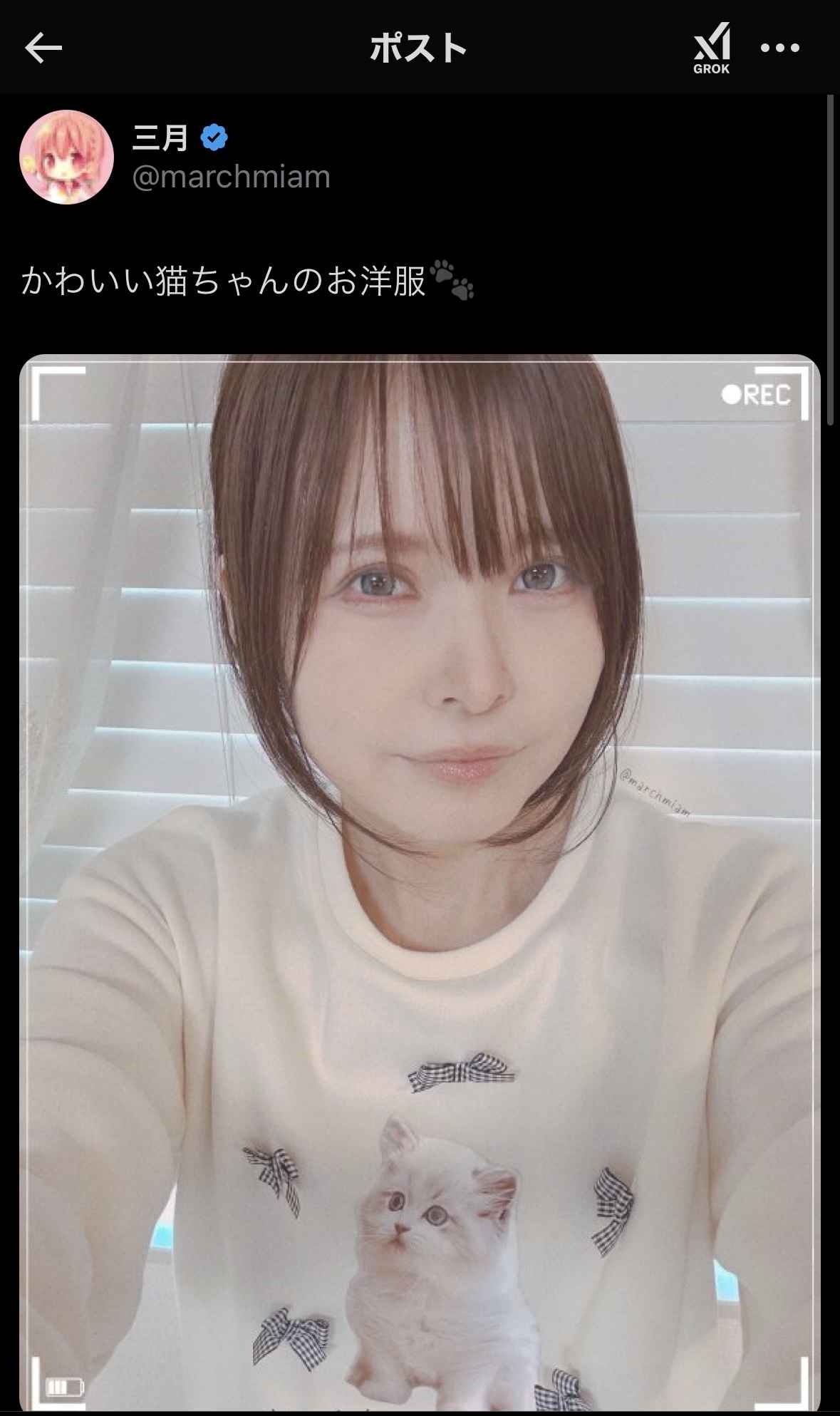Screen dimensions: 840x1416
Task: Go back using the arrow
Action: point(43,48)
